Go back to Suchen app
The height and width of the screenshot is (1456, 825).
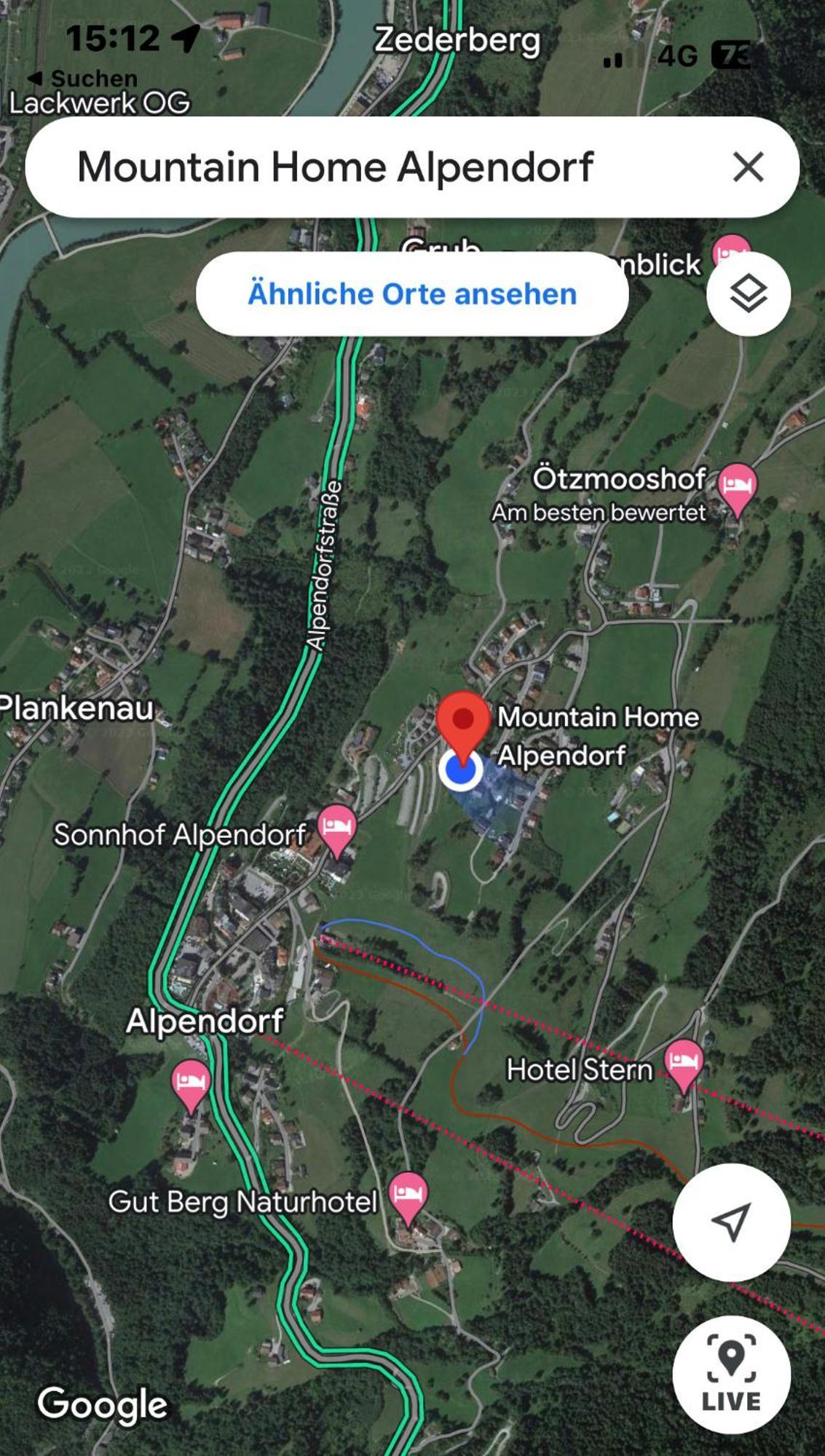(x=82, y=78)
